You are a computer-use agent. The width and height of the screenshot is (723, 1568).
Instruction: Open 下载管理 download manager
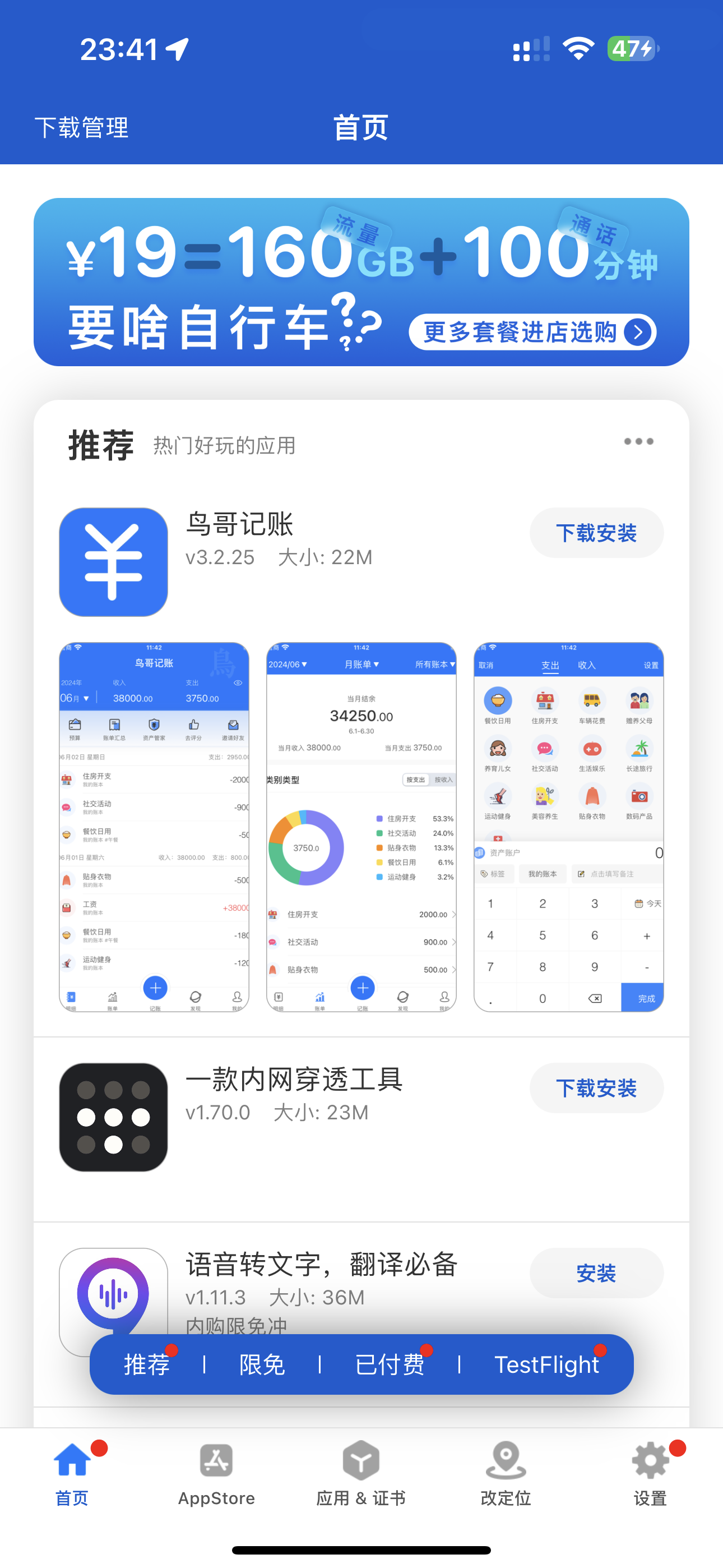[x=82, y=128]
